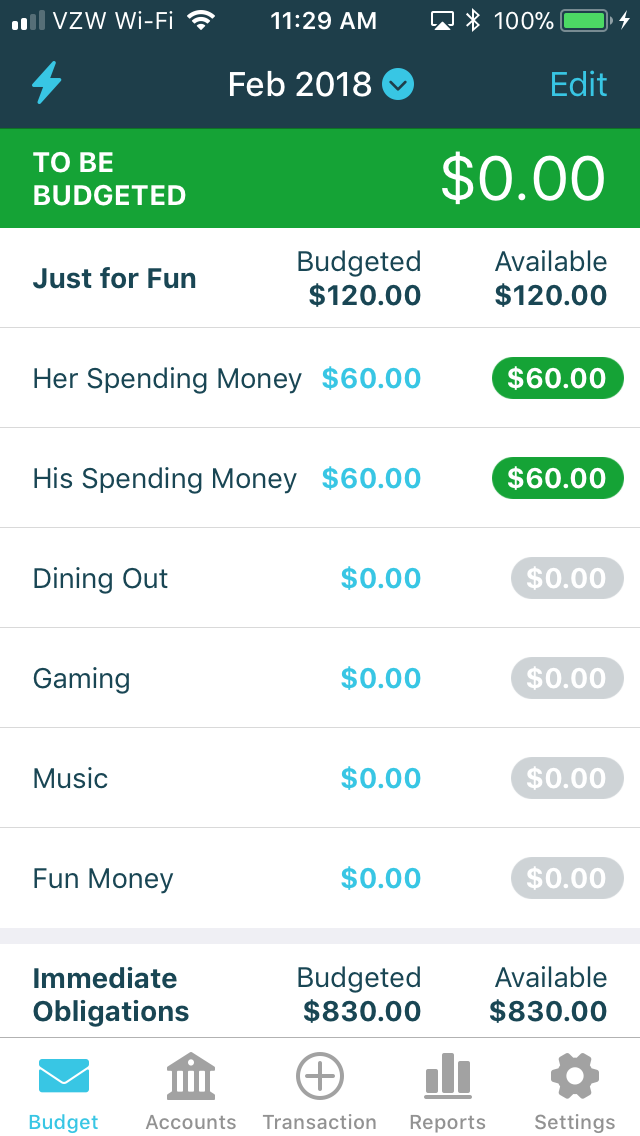Open the Feb 2018 month picker
This screenshot has height=1136, width=640.
click(x=320, y=85)
